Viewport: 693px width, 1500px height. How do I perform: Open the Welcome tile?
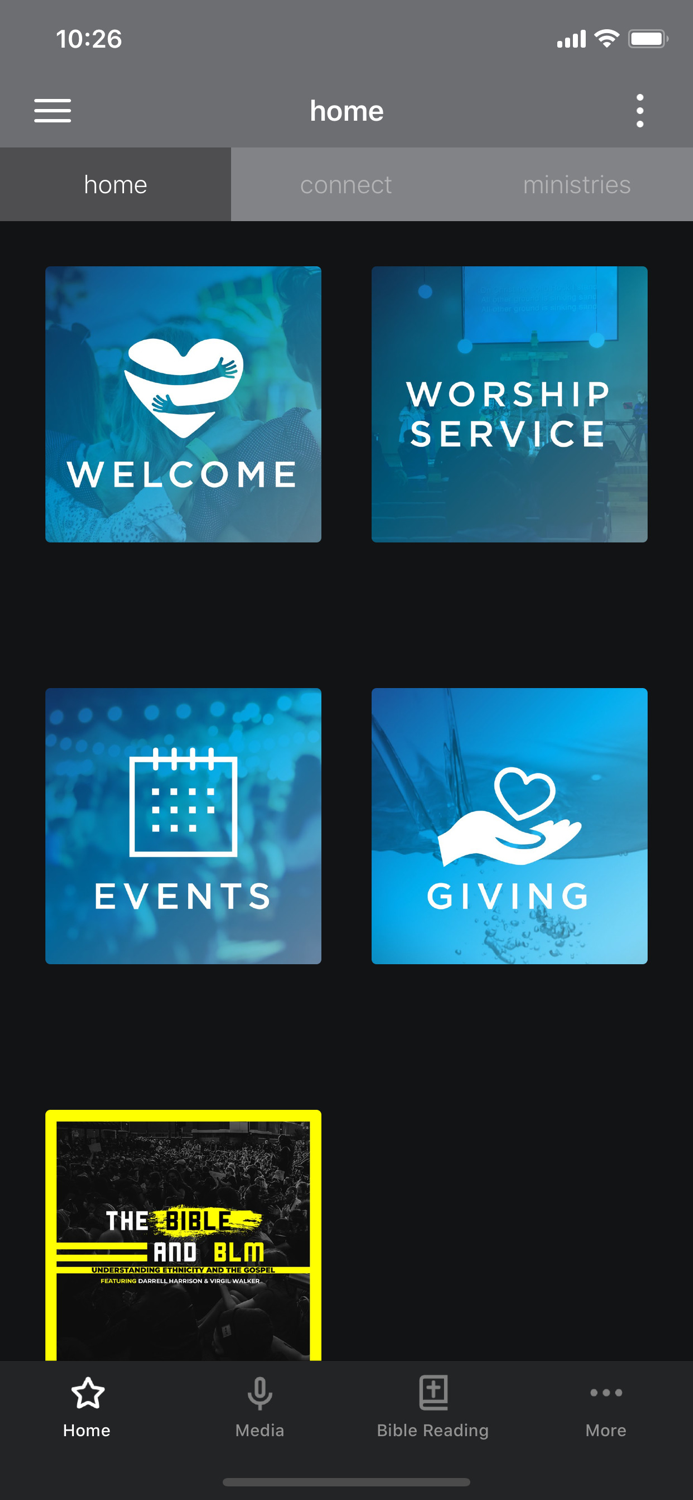pyautogui.click(x=183, y=404)
